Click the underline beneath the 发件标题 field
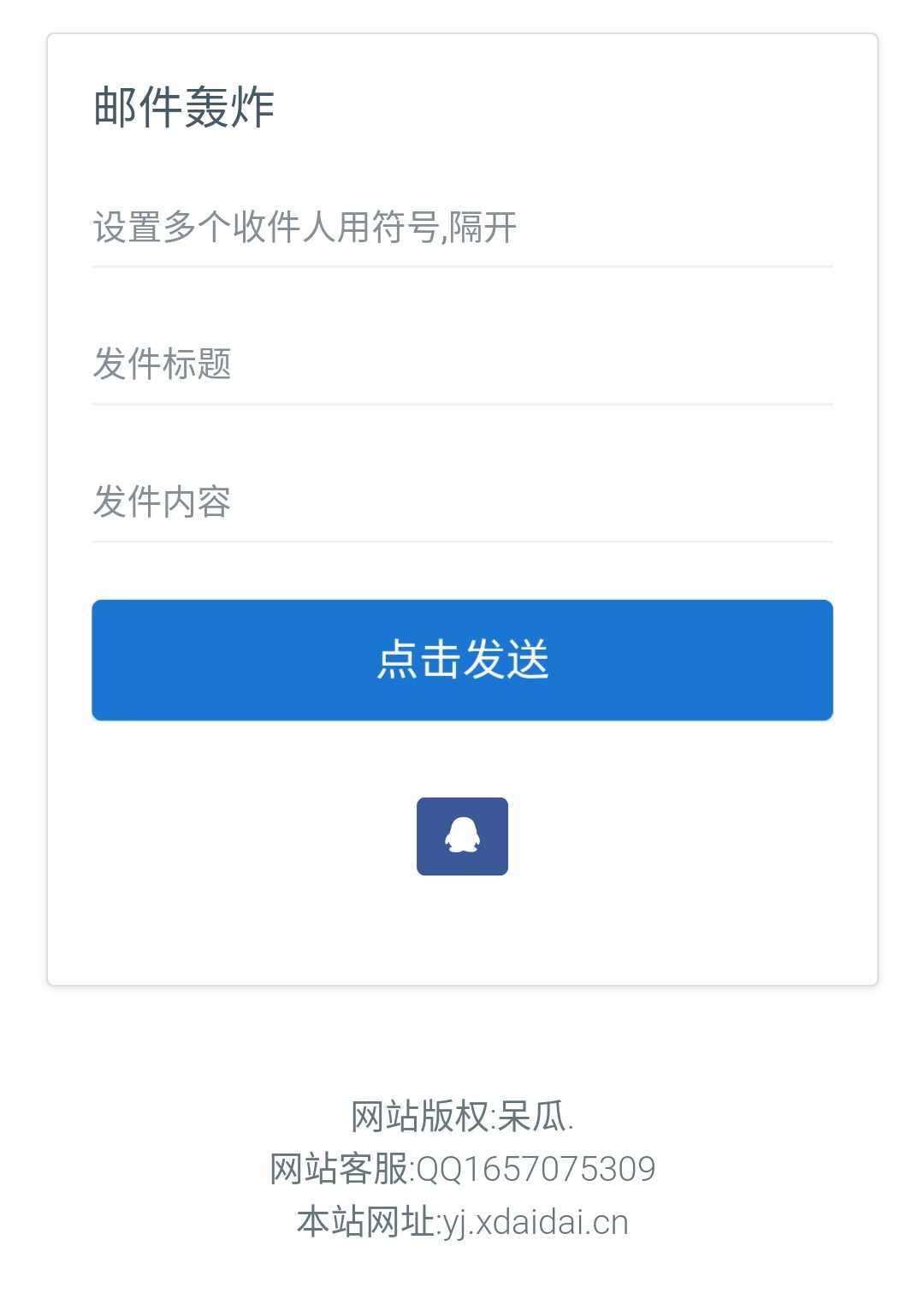Screen dimensions: 924x1299 point(462,402)
